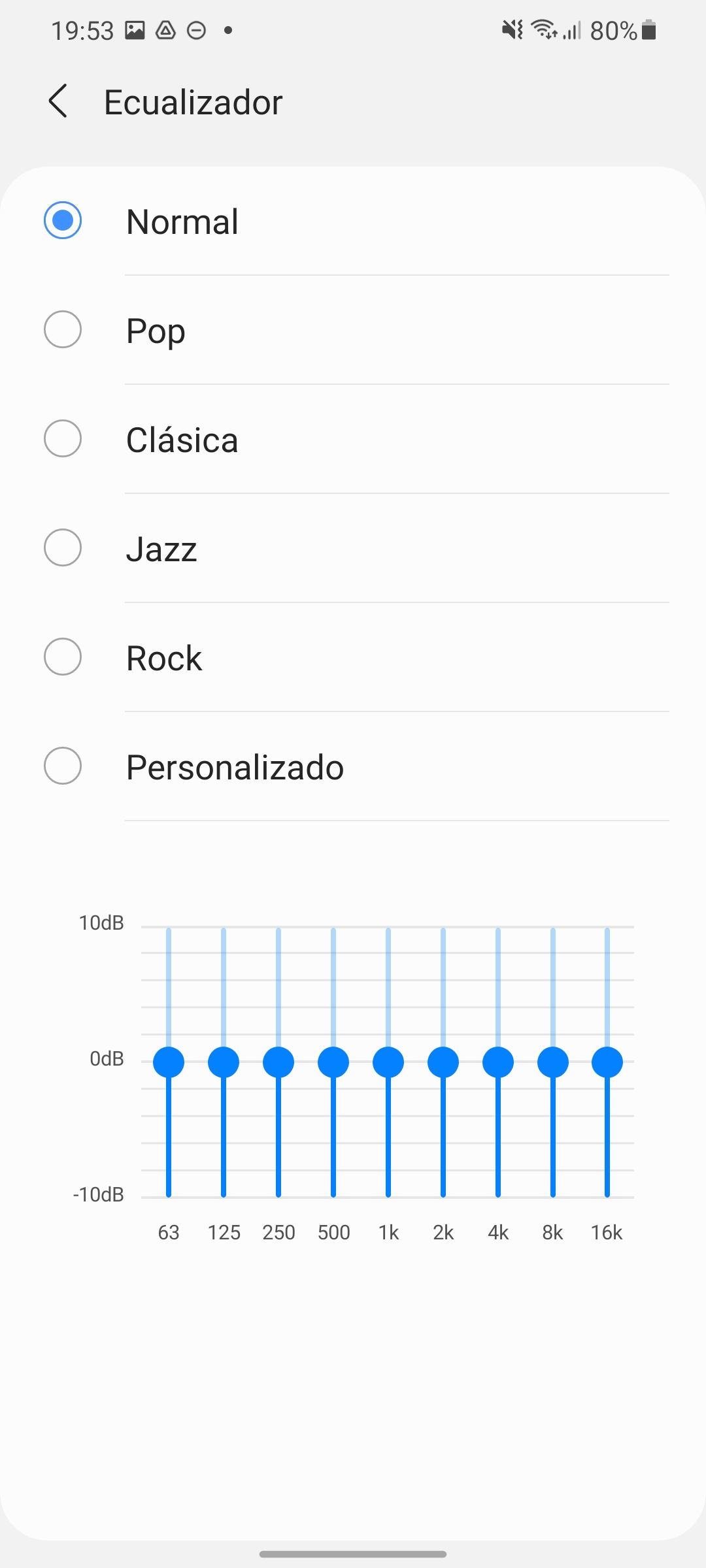Tap the 63 Hz band slider knob
This screenshot has width=706, height=1568.
click(169, 1062)
